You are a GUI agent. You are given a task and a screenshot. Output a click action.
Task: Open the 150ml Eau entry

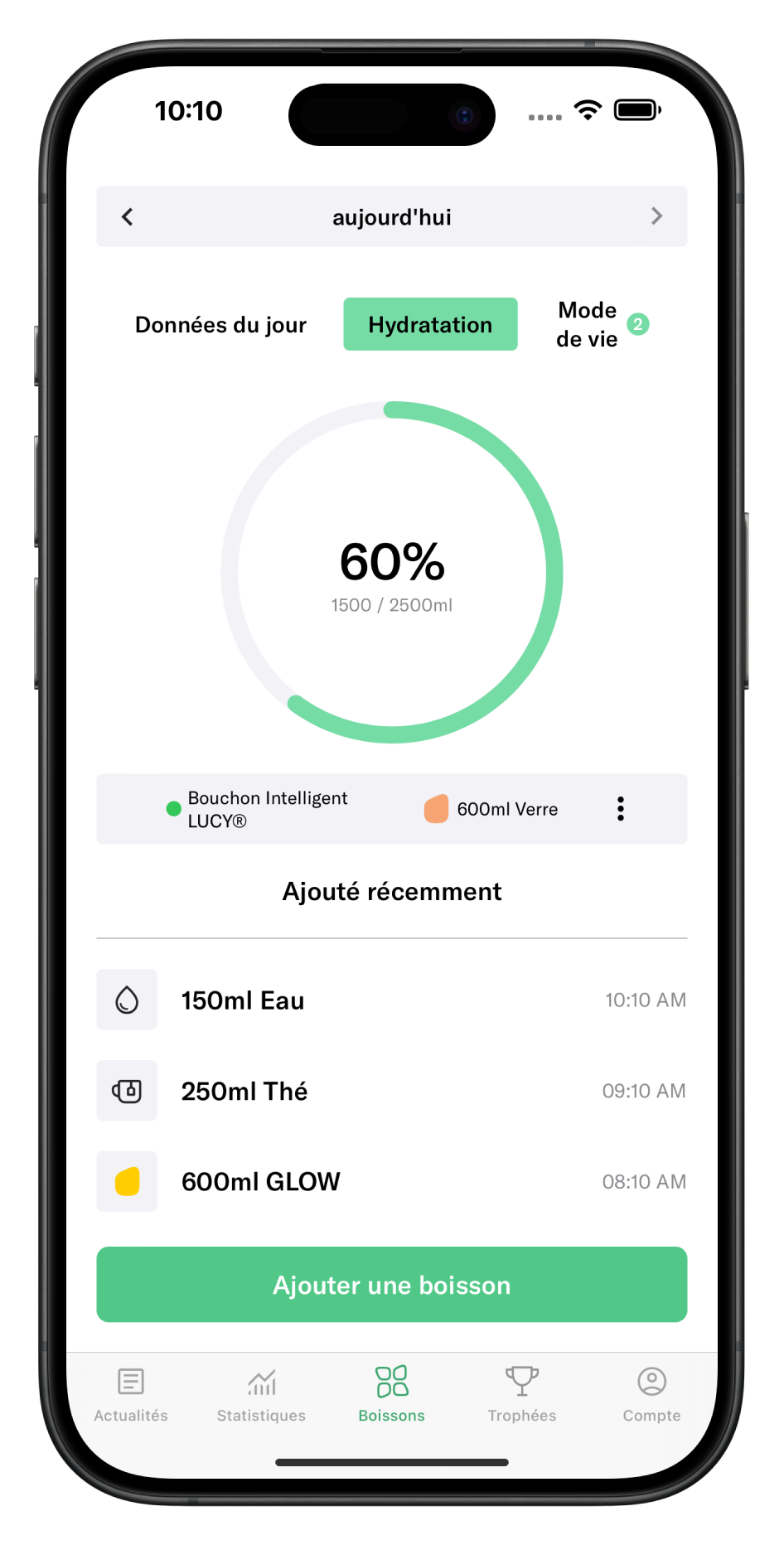click(391, 1000)
